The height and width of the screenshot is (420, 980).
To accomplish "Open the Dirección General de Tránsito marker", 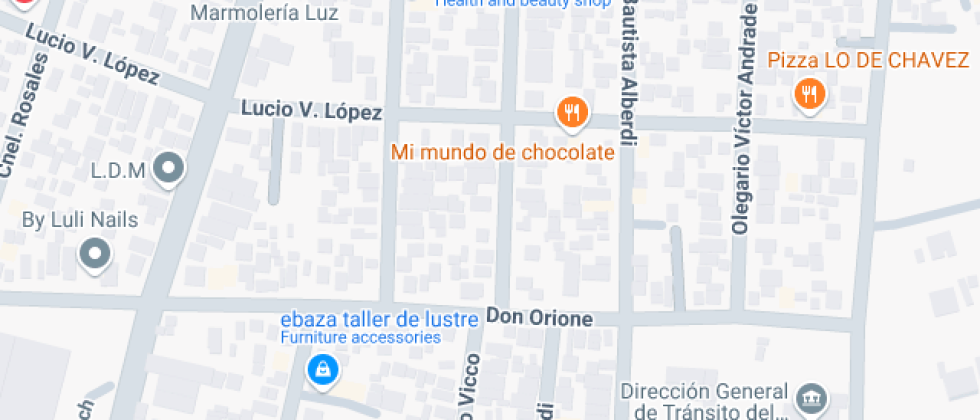I will 815,396.
